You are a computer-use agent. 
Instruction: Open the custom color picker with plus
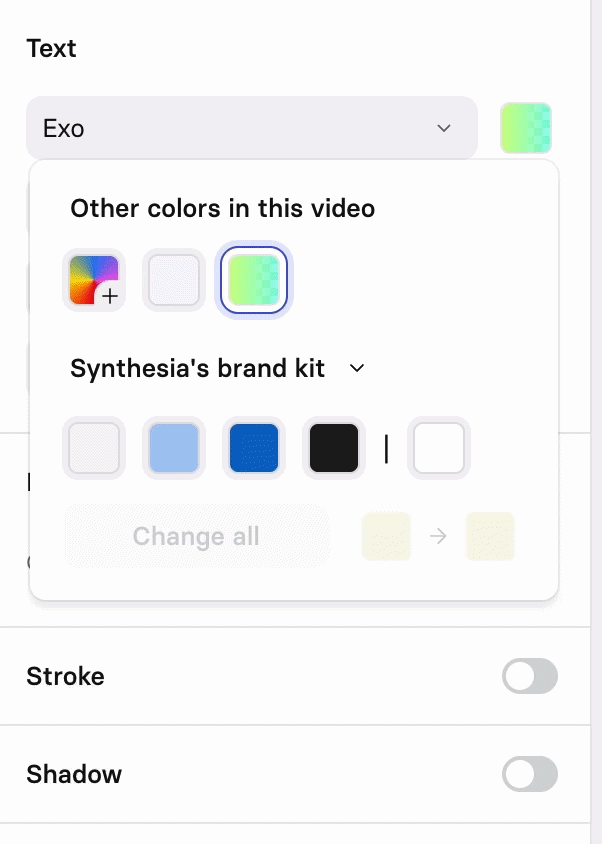[94, 280]
